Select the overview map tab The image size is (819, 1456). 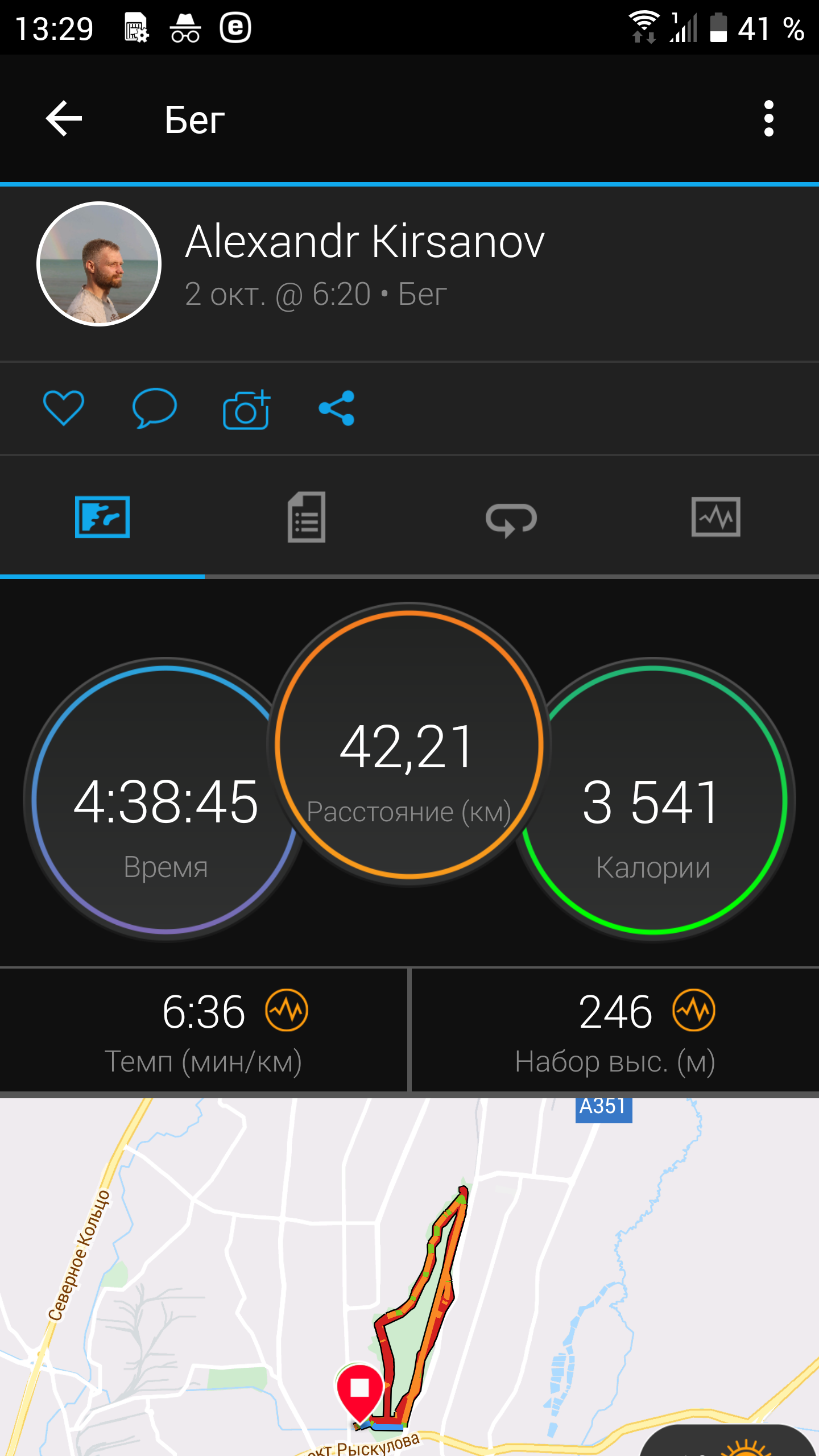tap(102, 517)
